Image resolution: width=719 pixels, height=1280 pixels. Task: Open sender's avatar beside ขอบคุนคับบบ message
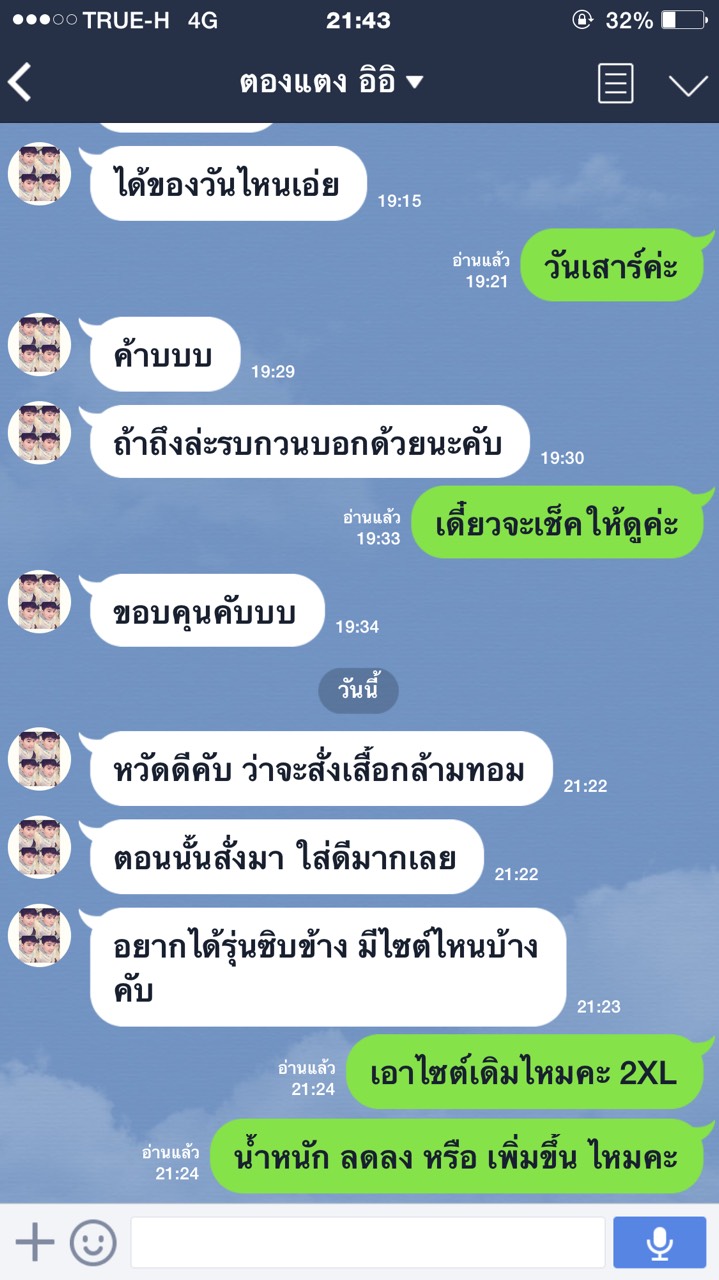click(40, 602)
